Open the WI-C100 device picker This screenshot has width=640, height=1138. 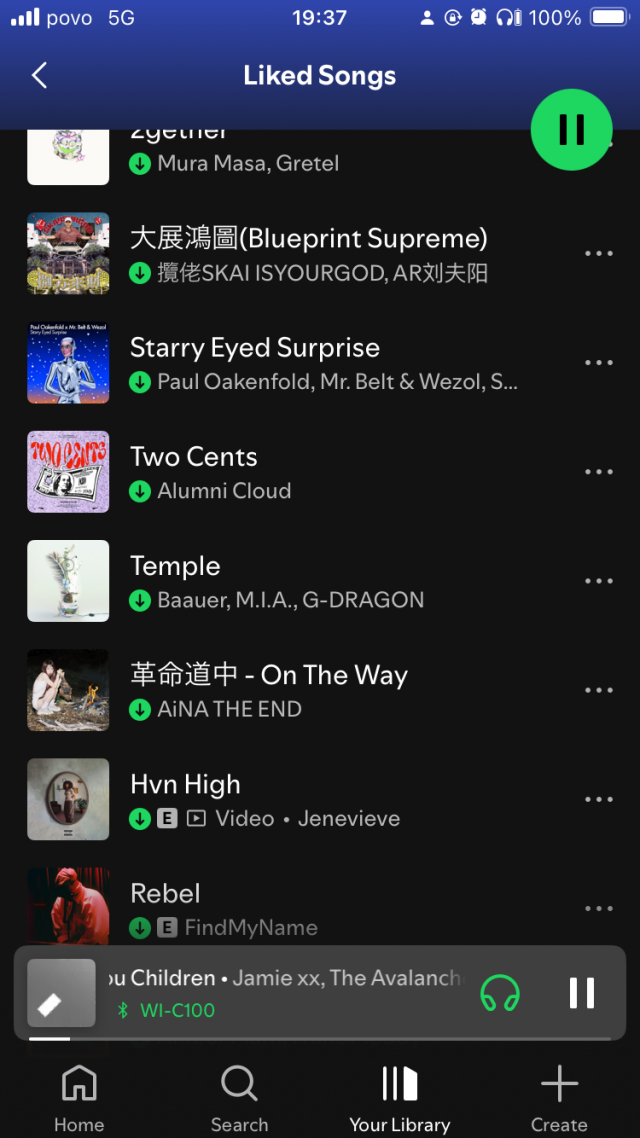coord(500,993)
